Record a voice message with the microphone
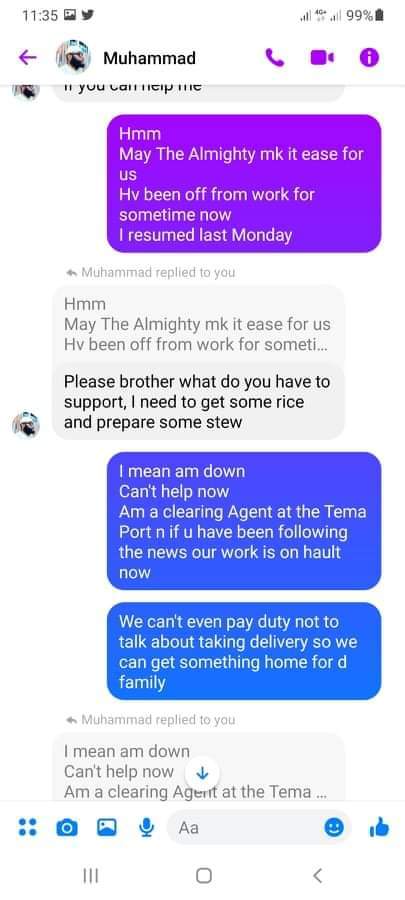 pos(146,827)
